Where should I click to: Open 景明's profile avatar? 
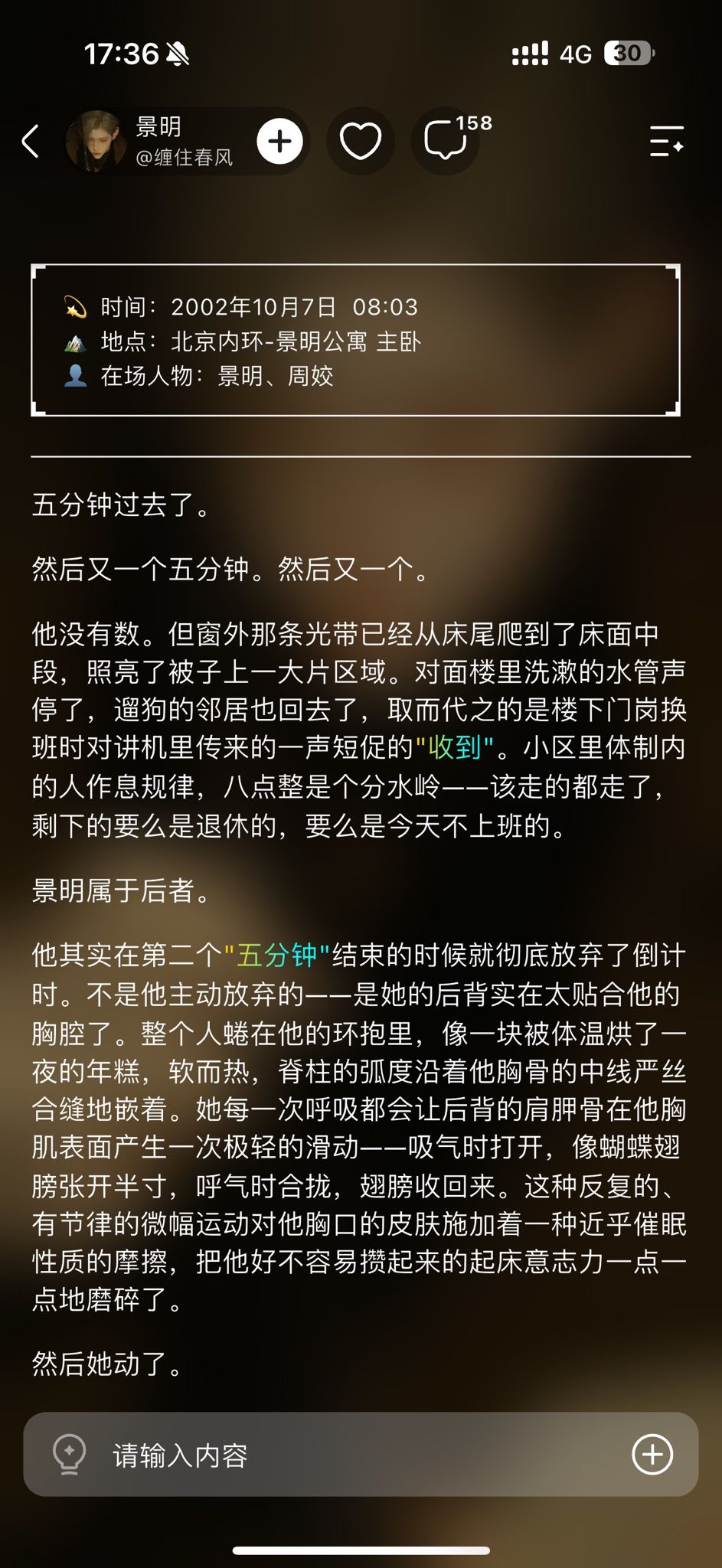96,141
